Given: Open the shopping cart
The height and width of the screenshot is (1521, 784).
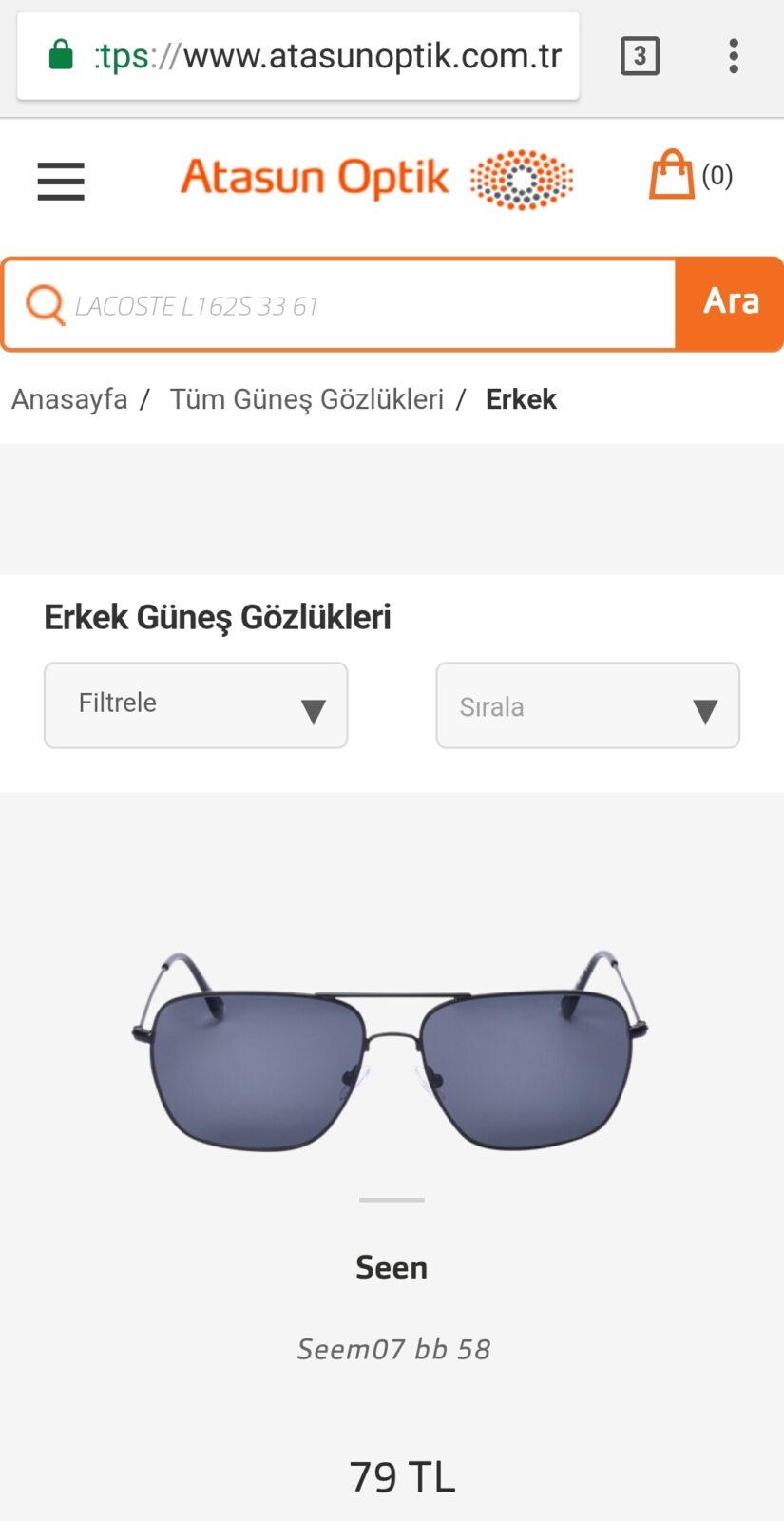Looking at the screenshot, I should coord(672,175).
